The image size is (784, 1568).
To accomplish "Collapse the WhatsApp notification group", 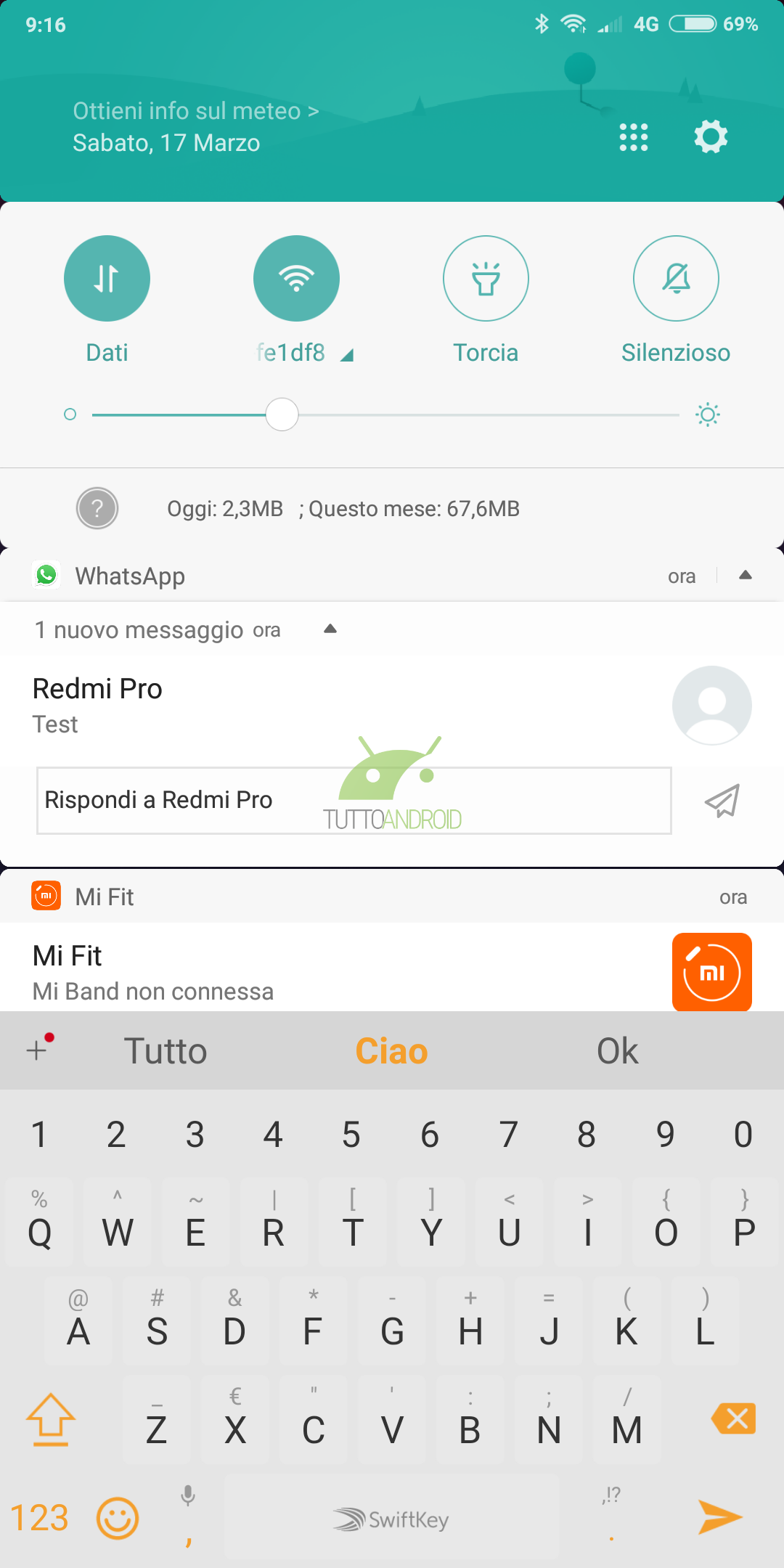I will pos(745,576).
